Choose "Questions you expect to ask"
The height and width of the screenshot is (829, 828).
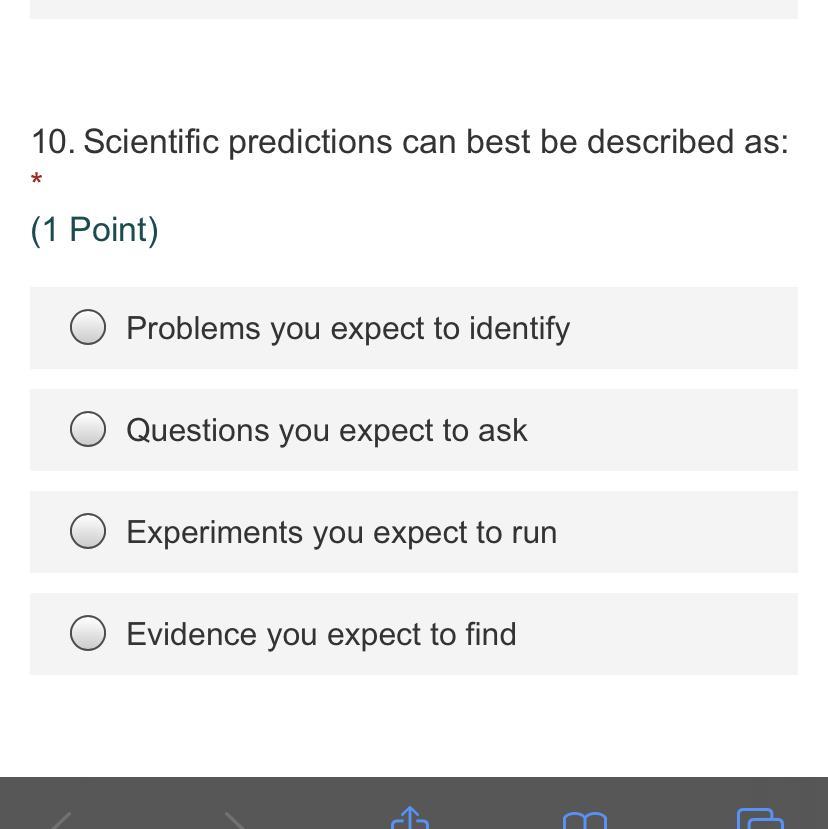pos(88,430)
